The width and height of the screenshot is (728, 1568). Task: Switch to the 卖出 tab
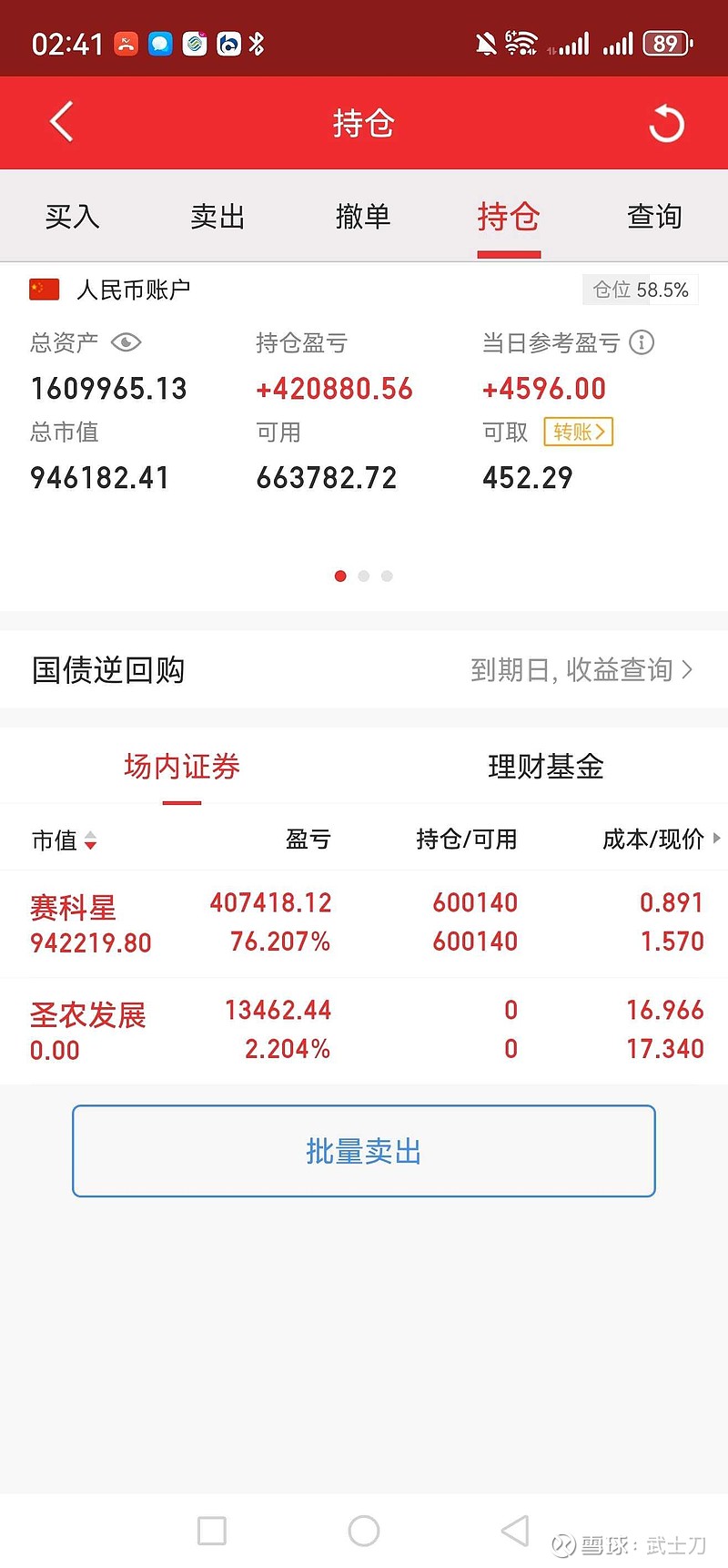tap(218, 217)
